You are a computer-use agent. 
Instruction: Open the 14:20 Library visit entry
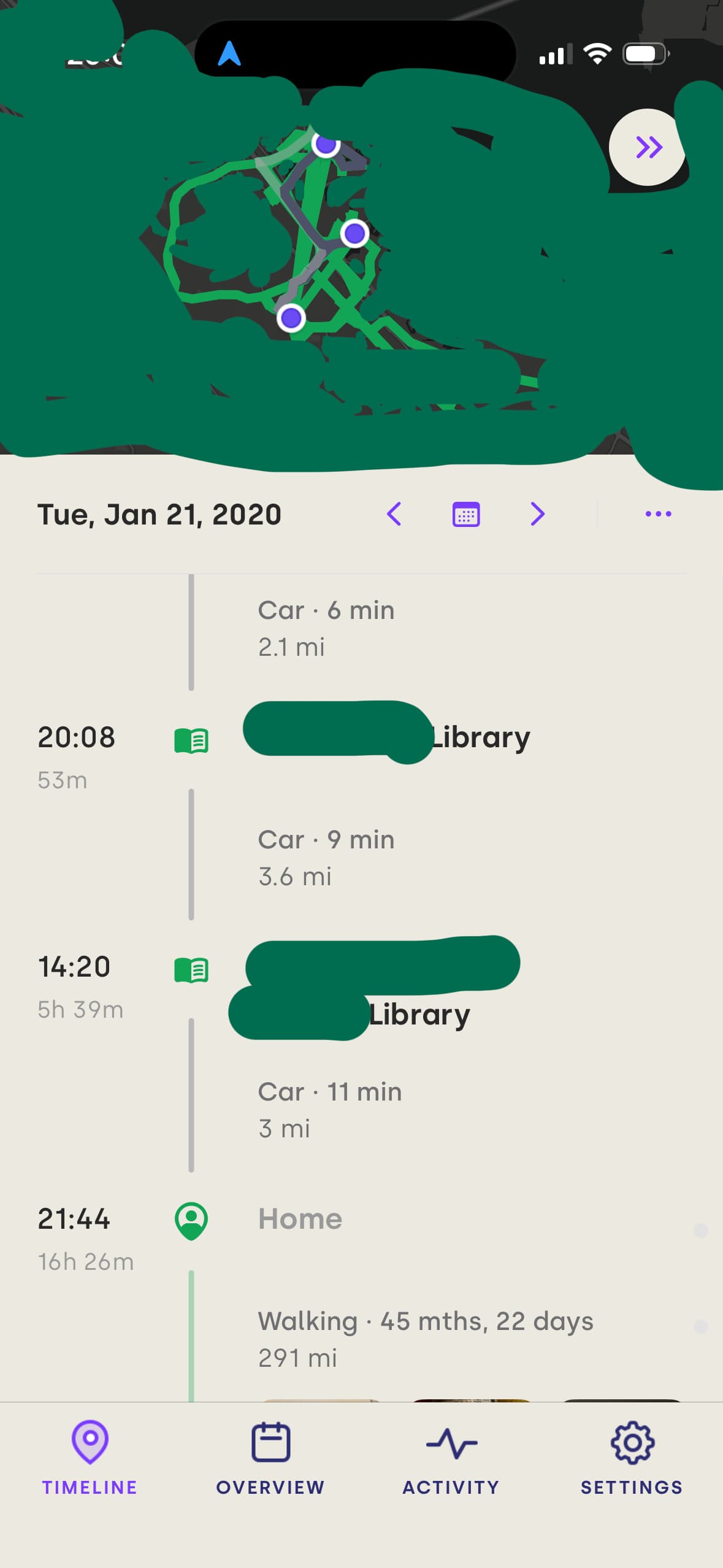coord(361,988)
